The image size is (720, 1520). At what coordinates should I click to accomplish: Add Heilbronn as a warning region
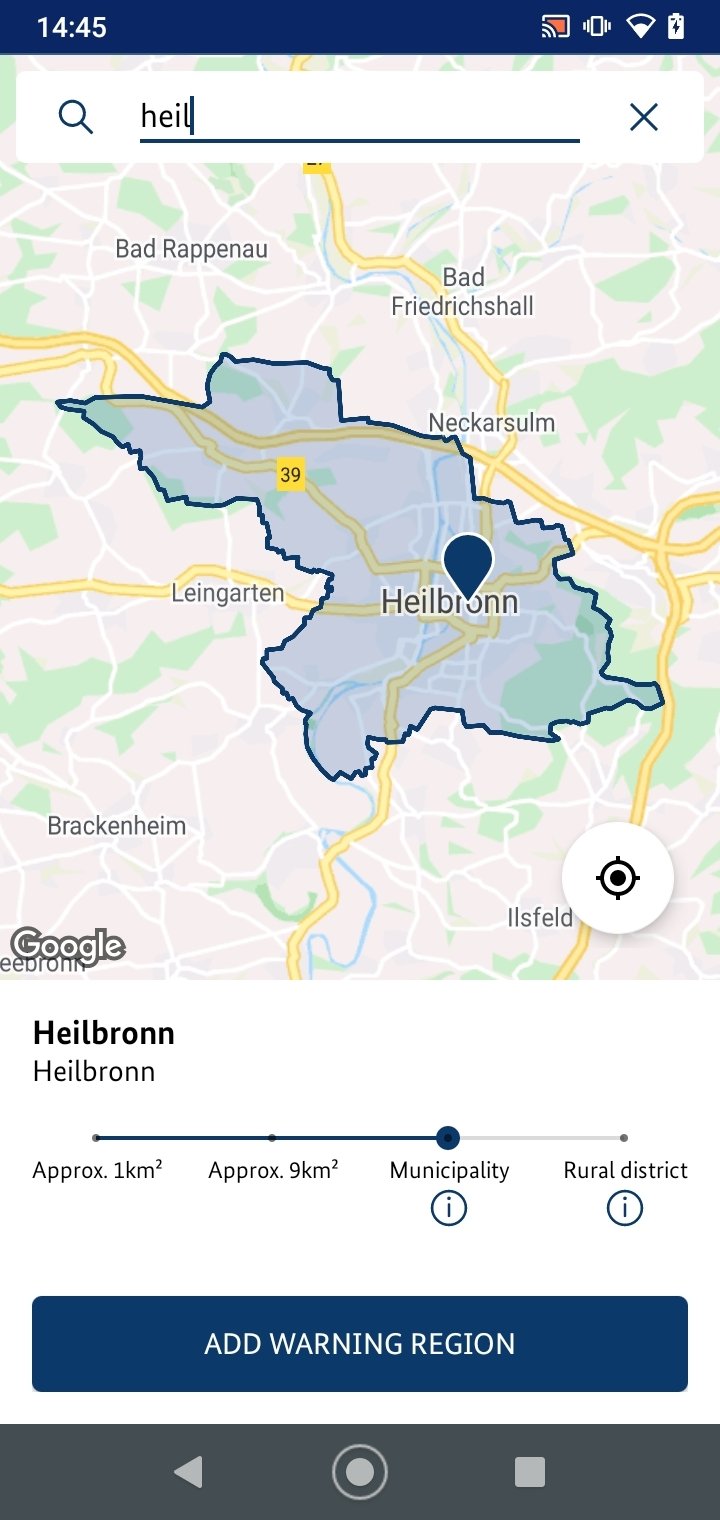tap(360, 1344)
